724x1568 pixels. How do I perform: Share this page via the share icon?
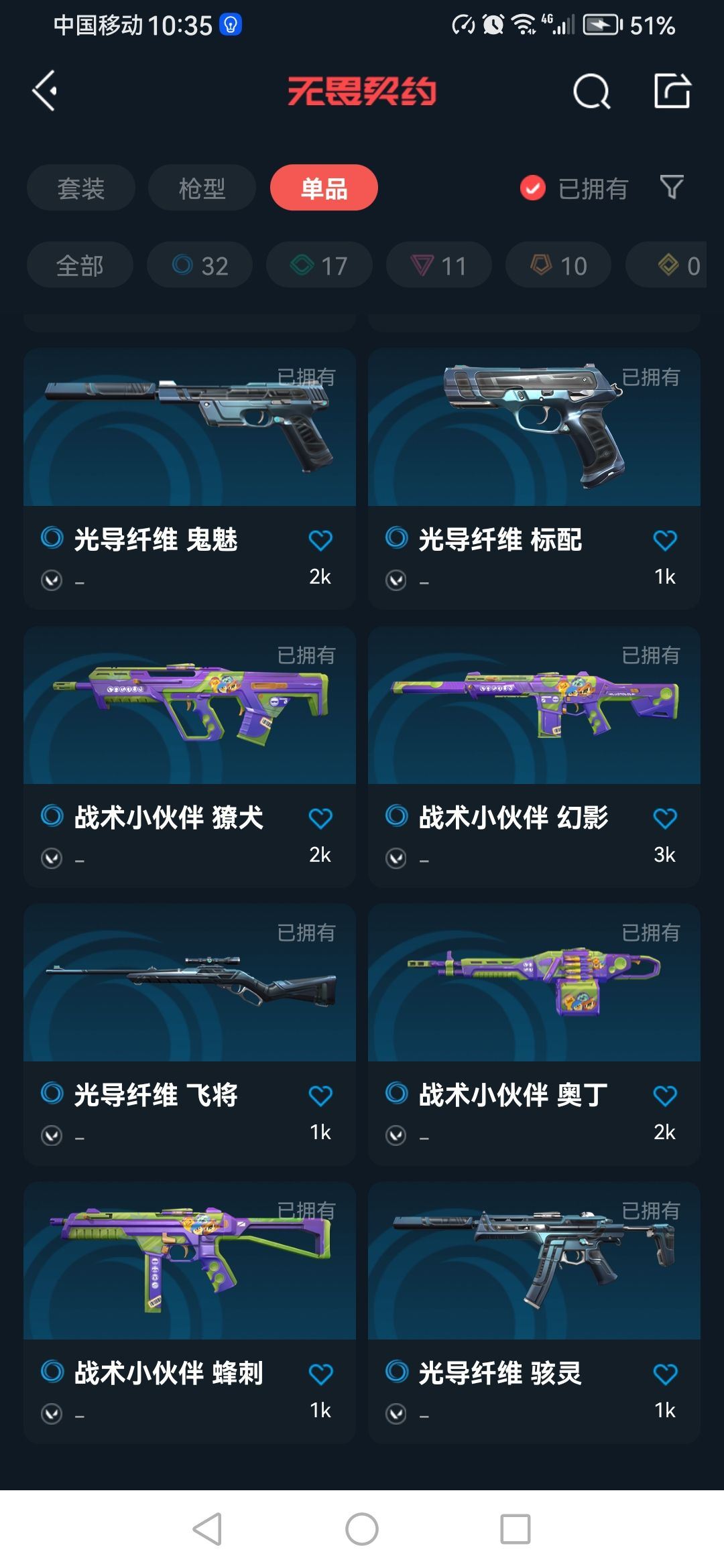(672, 91)
